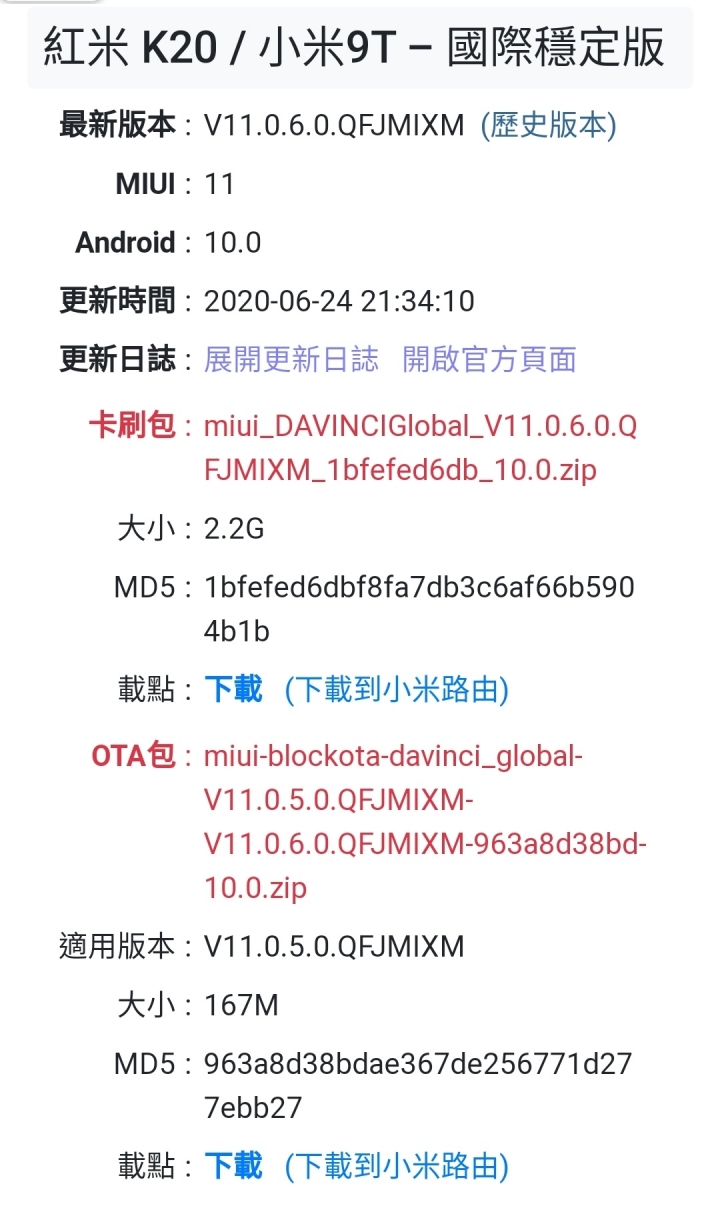Screen dimensions: 720x1210
Task: Tap 下載 under the OTA包 package
Action: [x=233, y=1165]
